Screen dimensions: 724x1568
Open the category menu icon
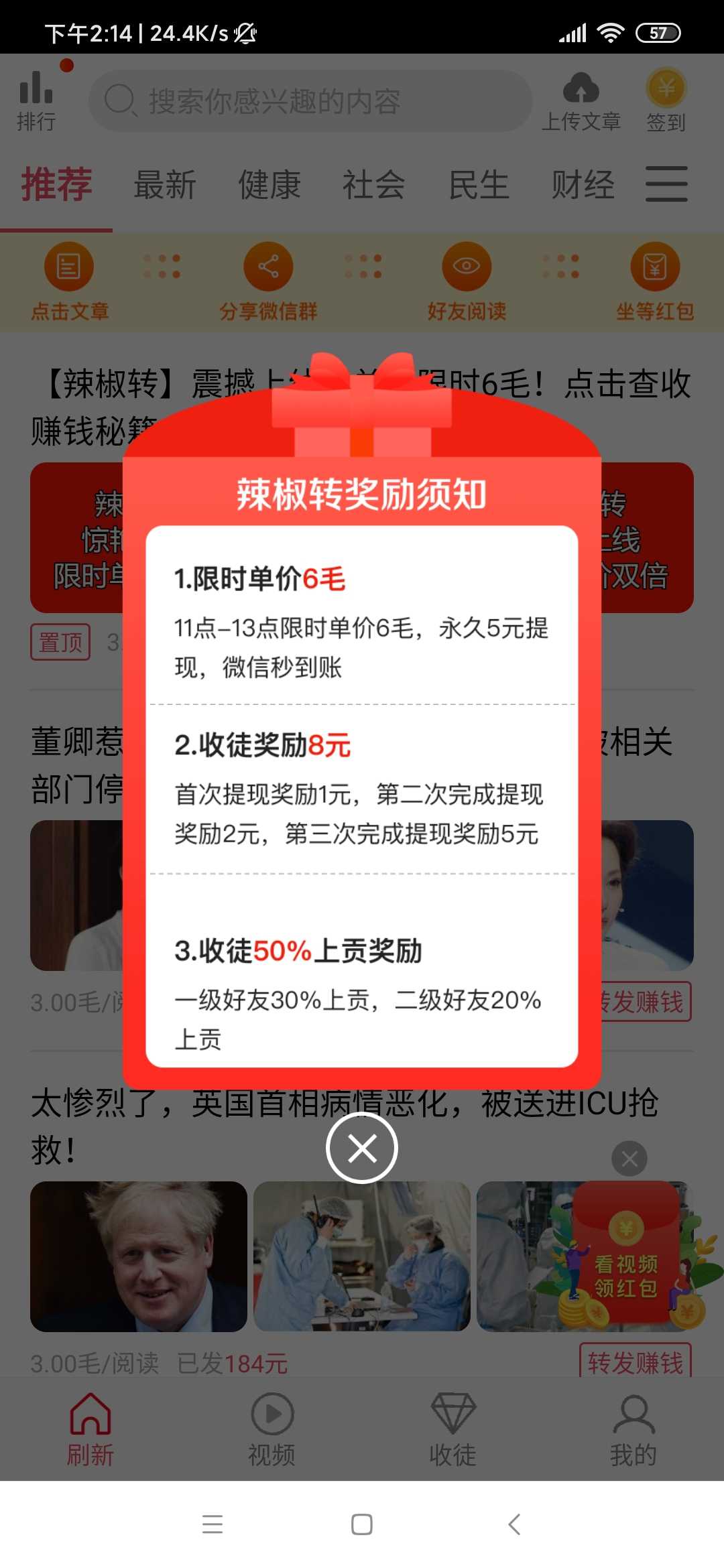pyautogui.click(x=666, y=184)
